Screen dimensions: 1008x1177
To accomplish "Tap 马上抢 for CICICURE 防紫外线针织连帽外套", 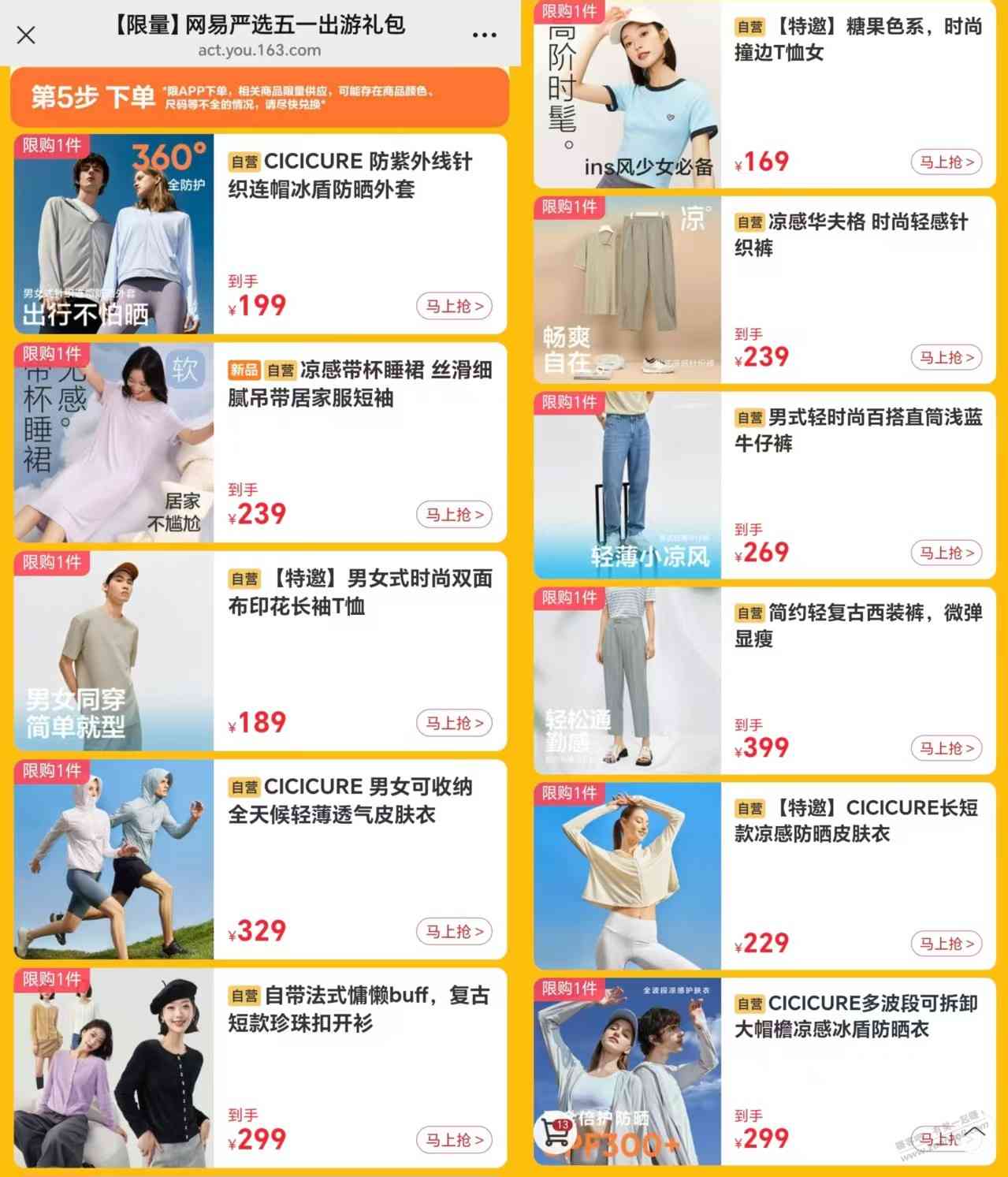I will (x=454, y=306).
